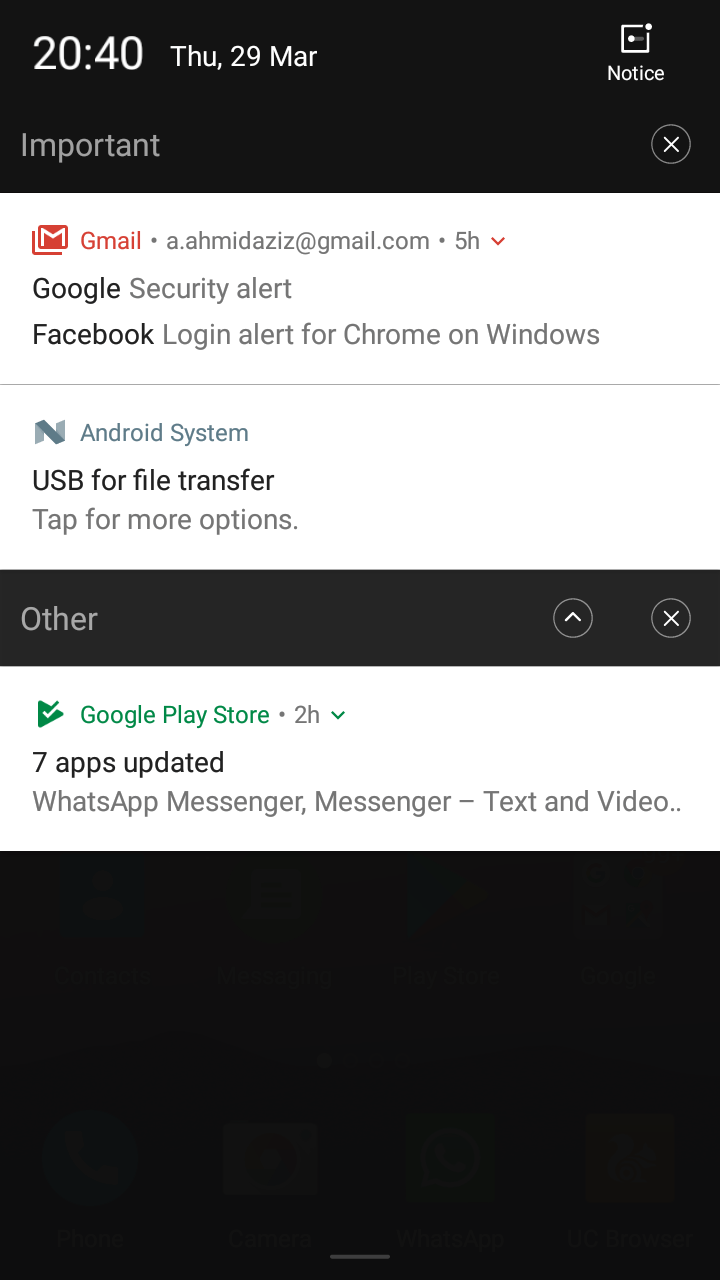Screen dimensions: 720x1280
Task: Dismiss all Important notifications
Action: (671, 145)
